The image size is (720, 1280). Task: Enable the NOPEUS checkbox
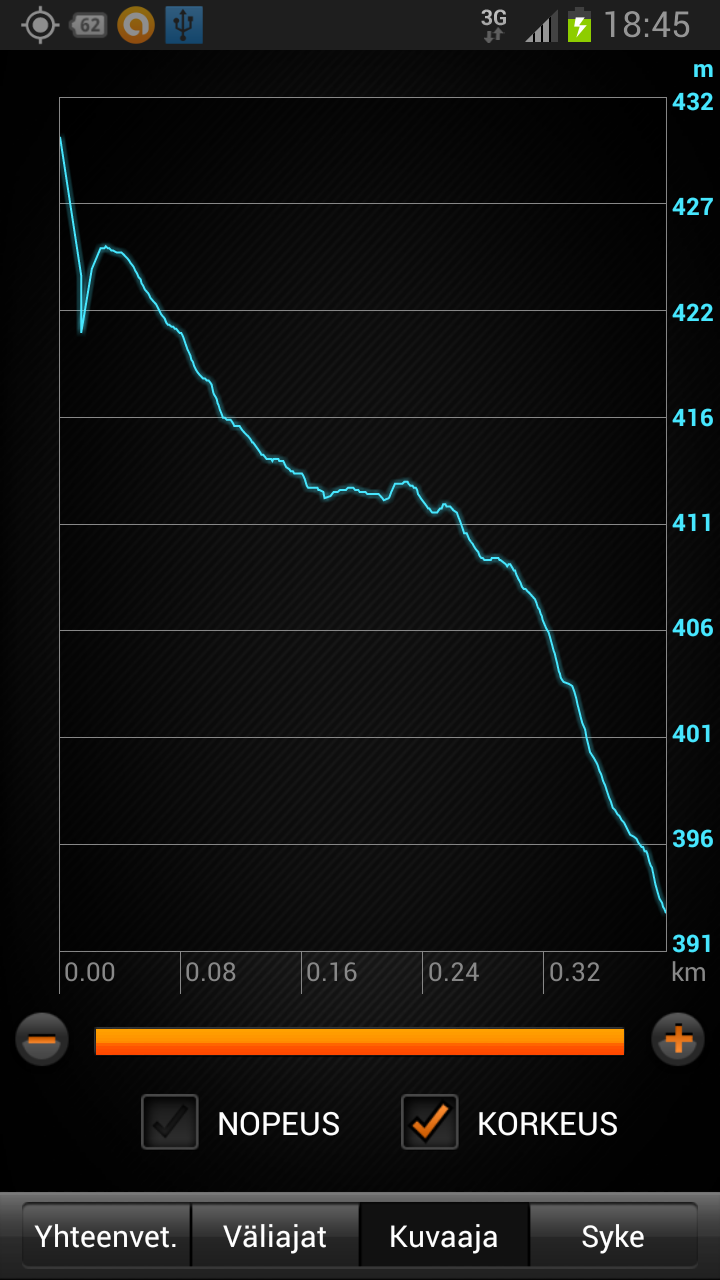[170, 1122]
